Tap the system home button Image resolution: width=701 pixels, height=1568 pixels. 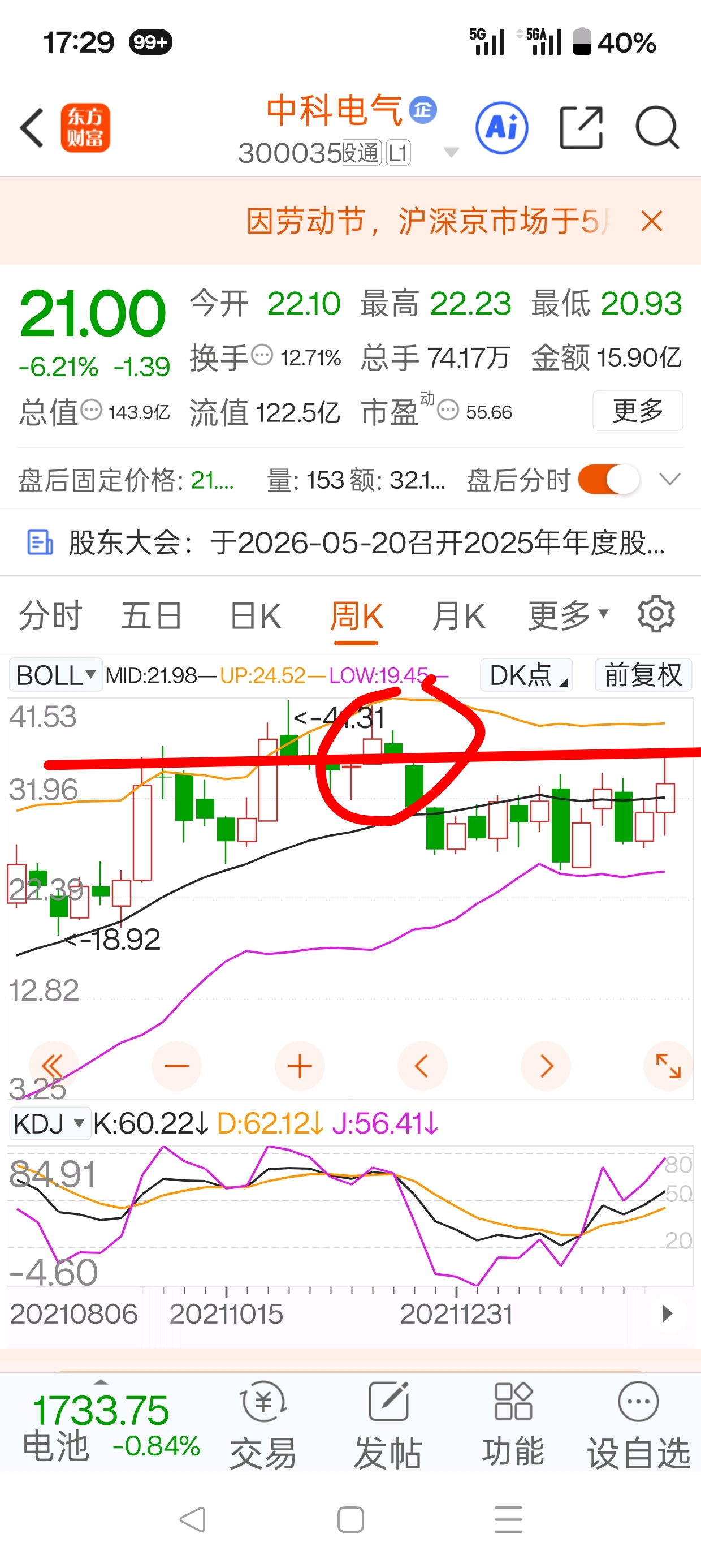(350, 1520)
